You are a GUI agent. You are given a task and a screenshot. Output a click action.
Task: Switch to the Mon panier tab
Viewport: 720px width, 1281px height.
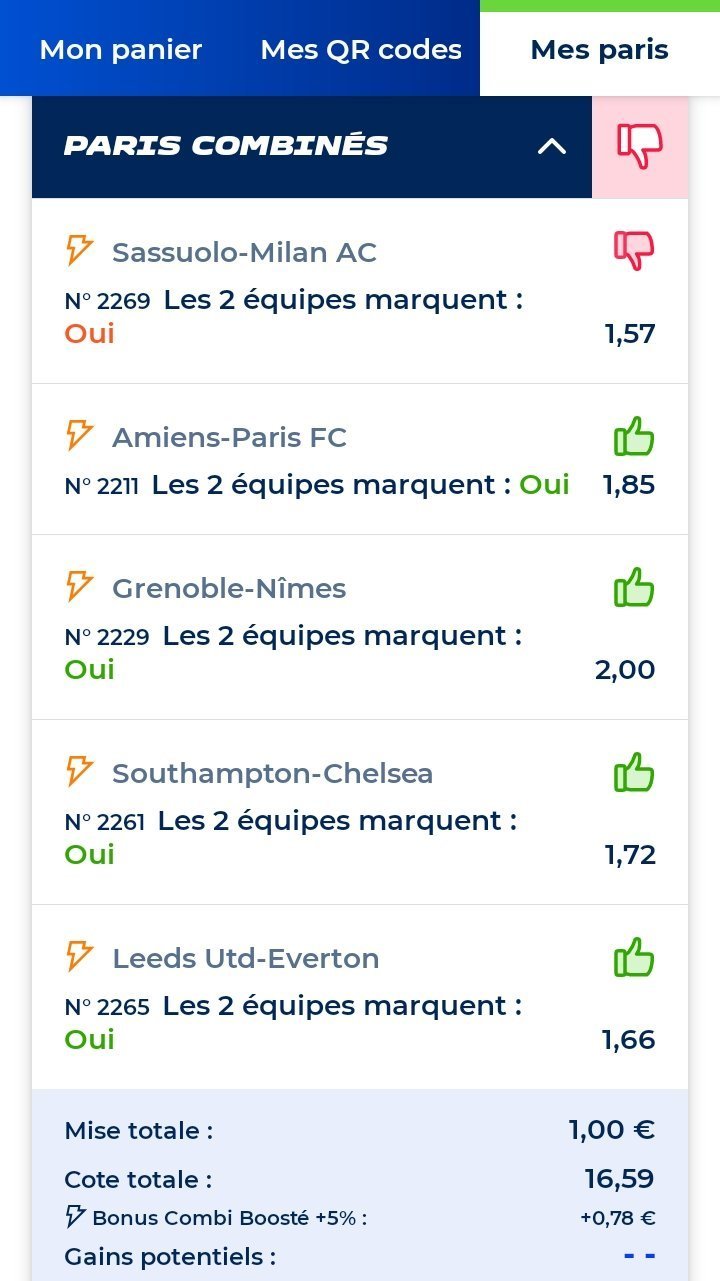pyautogui.click(x=120, y=49)
